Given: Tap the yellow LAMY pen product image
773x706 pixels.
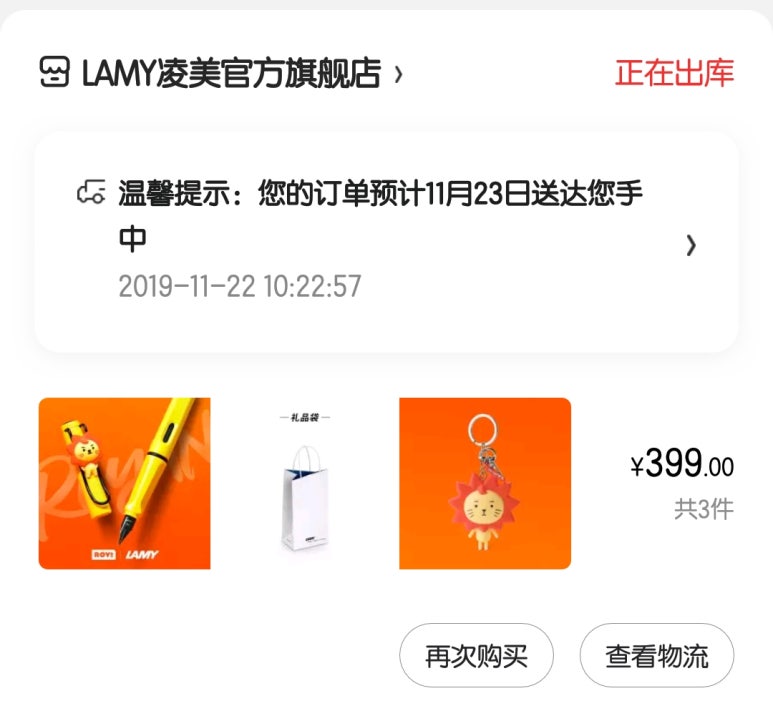Looking at the screenshot, I should point(124,484).
